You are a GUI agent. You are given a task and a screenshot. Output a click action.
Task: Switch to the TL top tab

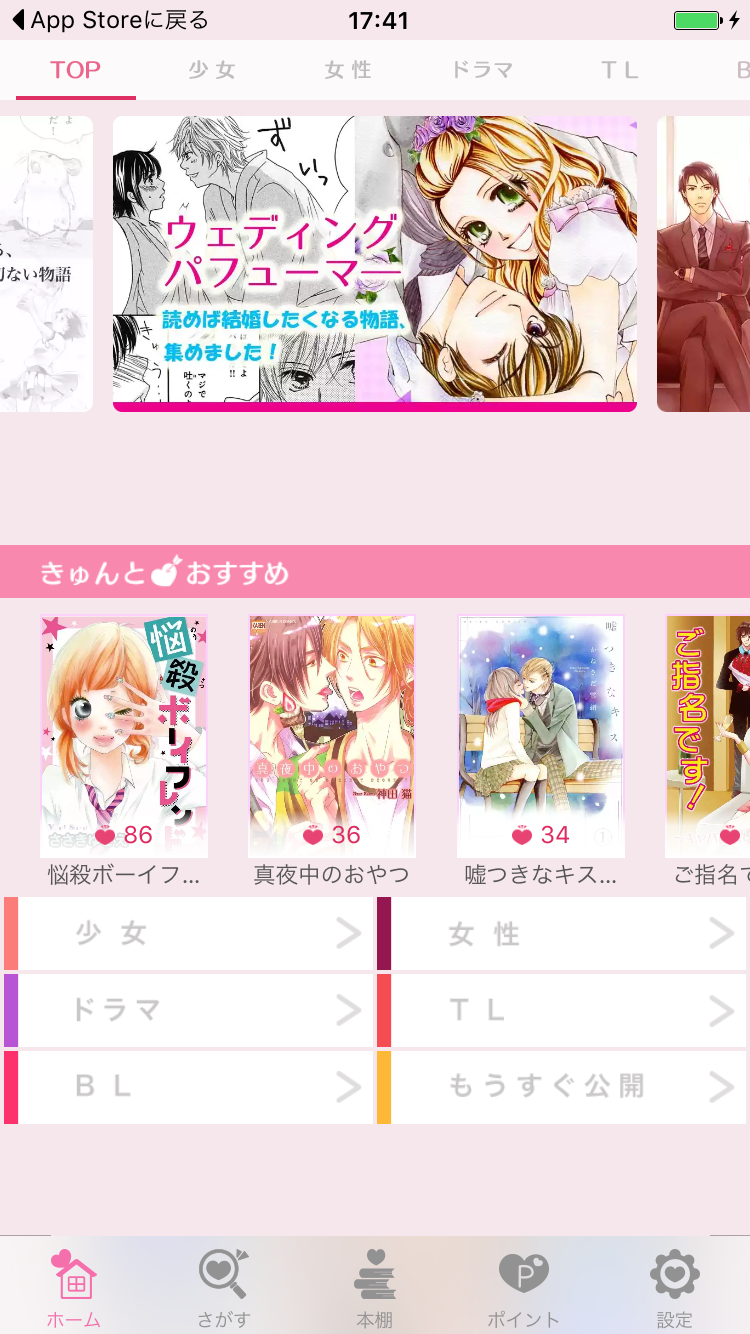point(619,70)
